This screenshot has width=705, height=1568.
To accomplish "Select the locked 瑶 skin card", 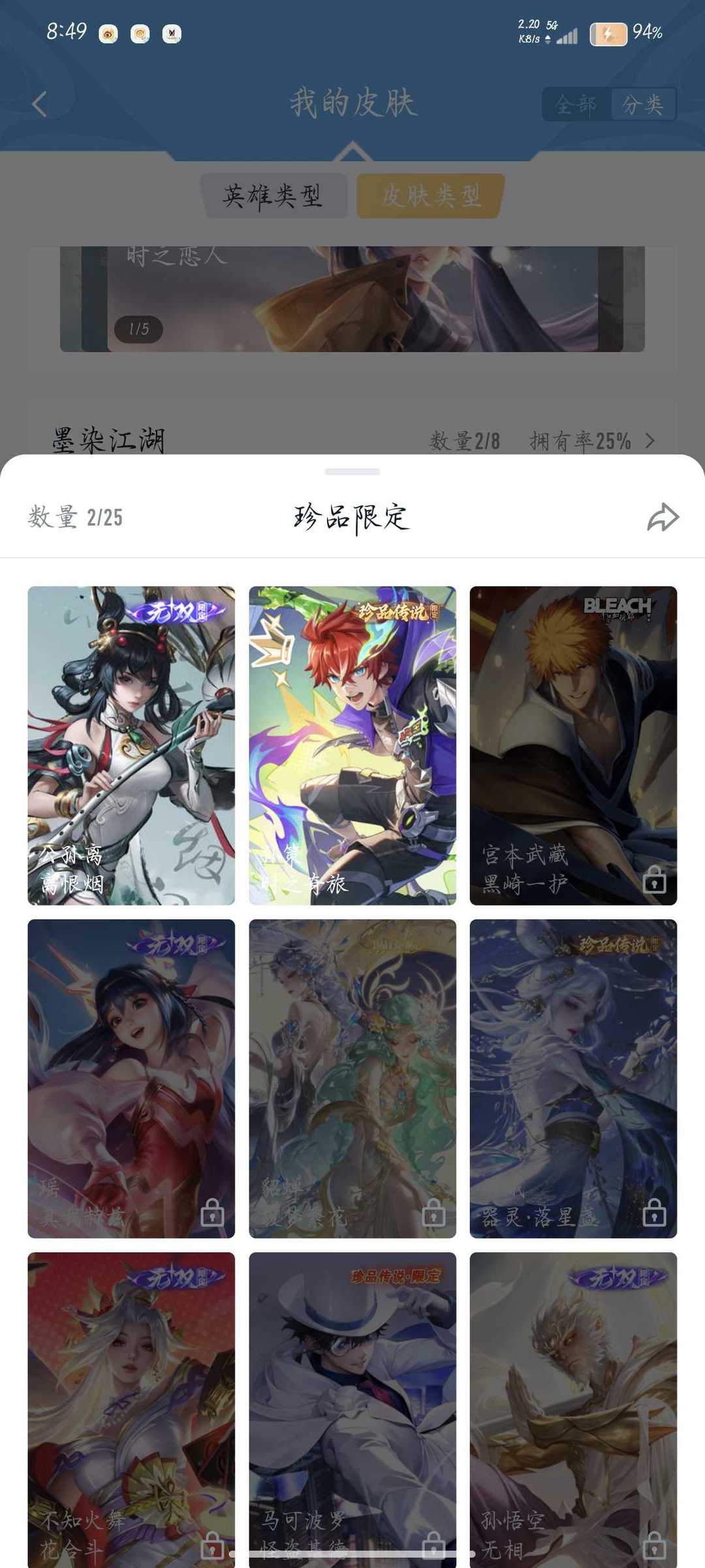I will (x=131, y=1078).
